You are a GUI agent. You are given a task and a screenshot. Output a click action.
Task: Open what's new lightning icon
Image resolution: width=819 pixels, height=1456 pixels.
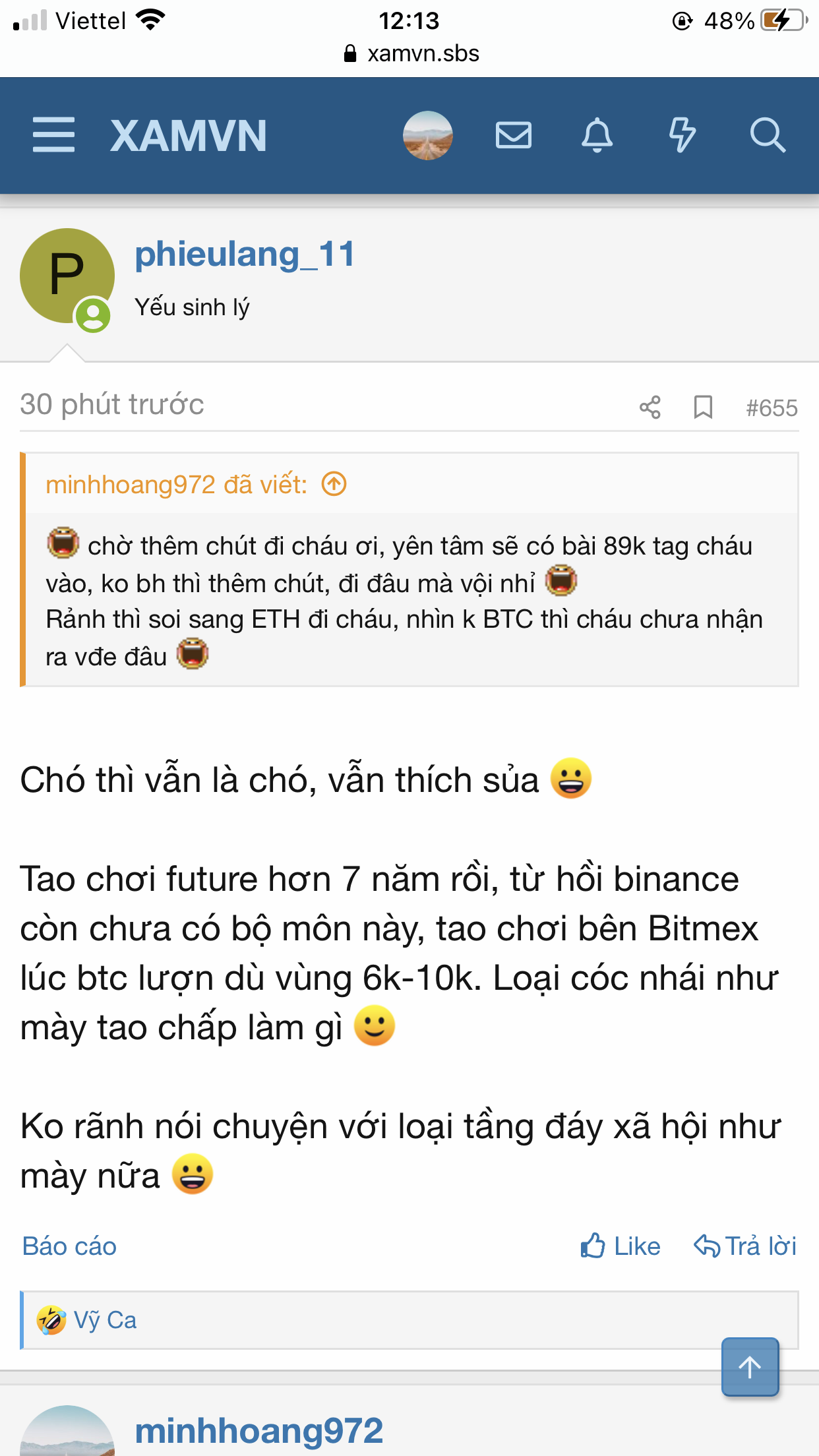tap(682, 135)
